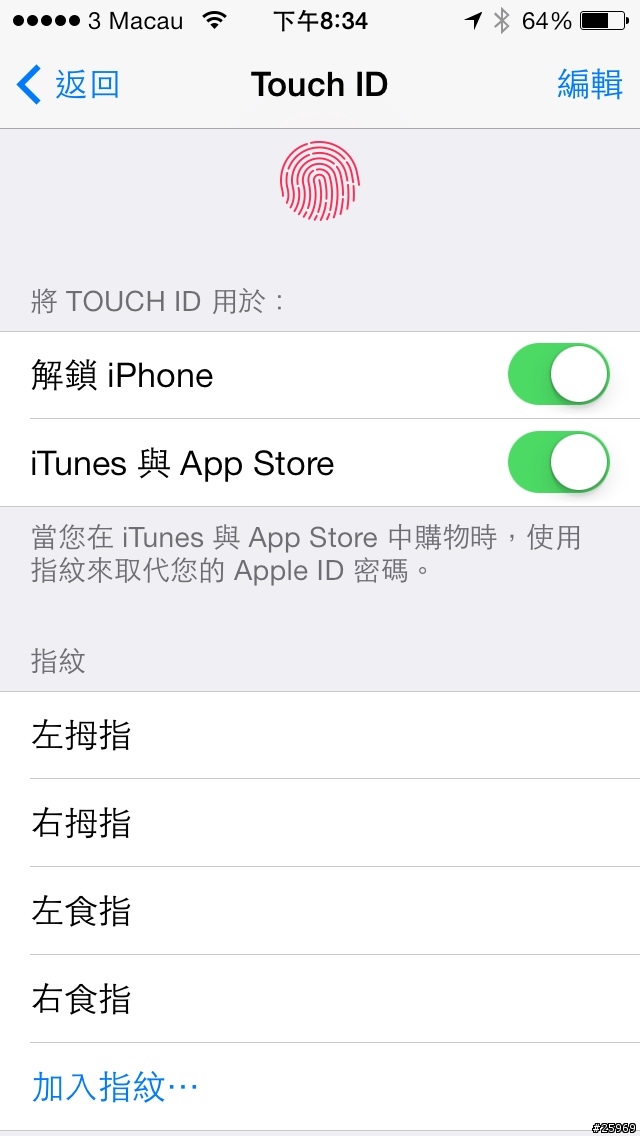This screenshot has height=1136, width=640.
Task: Select the 左食指 fingerprint
Action: [320, 911]
